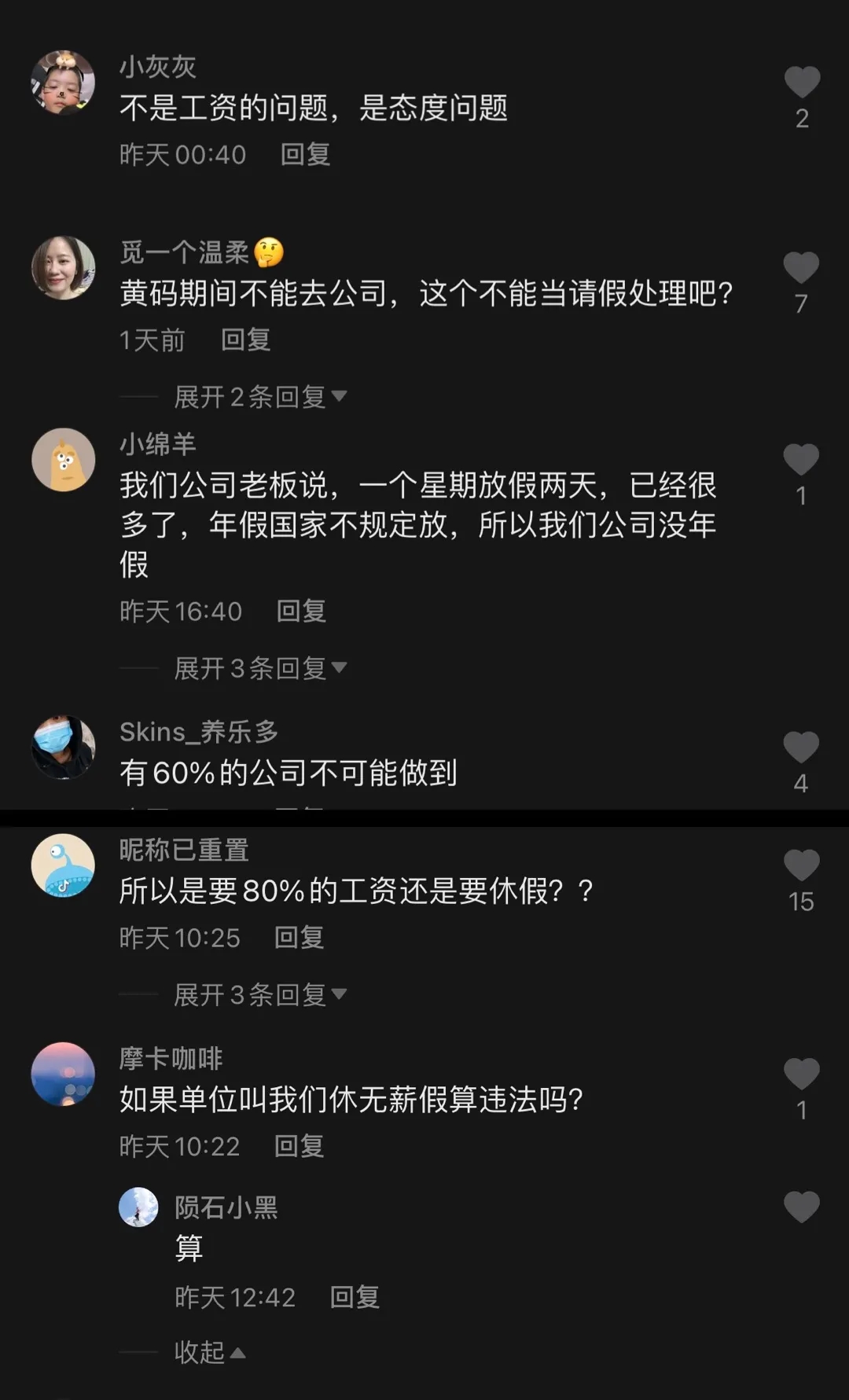View 摩卡咖啡's profile from avatar
Image resolution: width=849 pixels, height=1400 pixels.
[x=63, y=1074]
